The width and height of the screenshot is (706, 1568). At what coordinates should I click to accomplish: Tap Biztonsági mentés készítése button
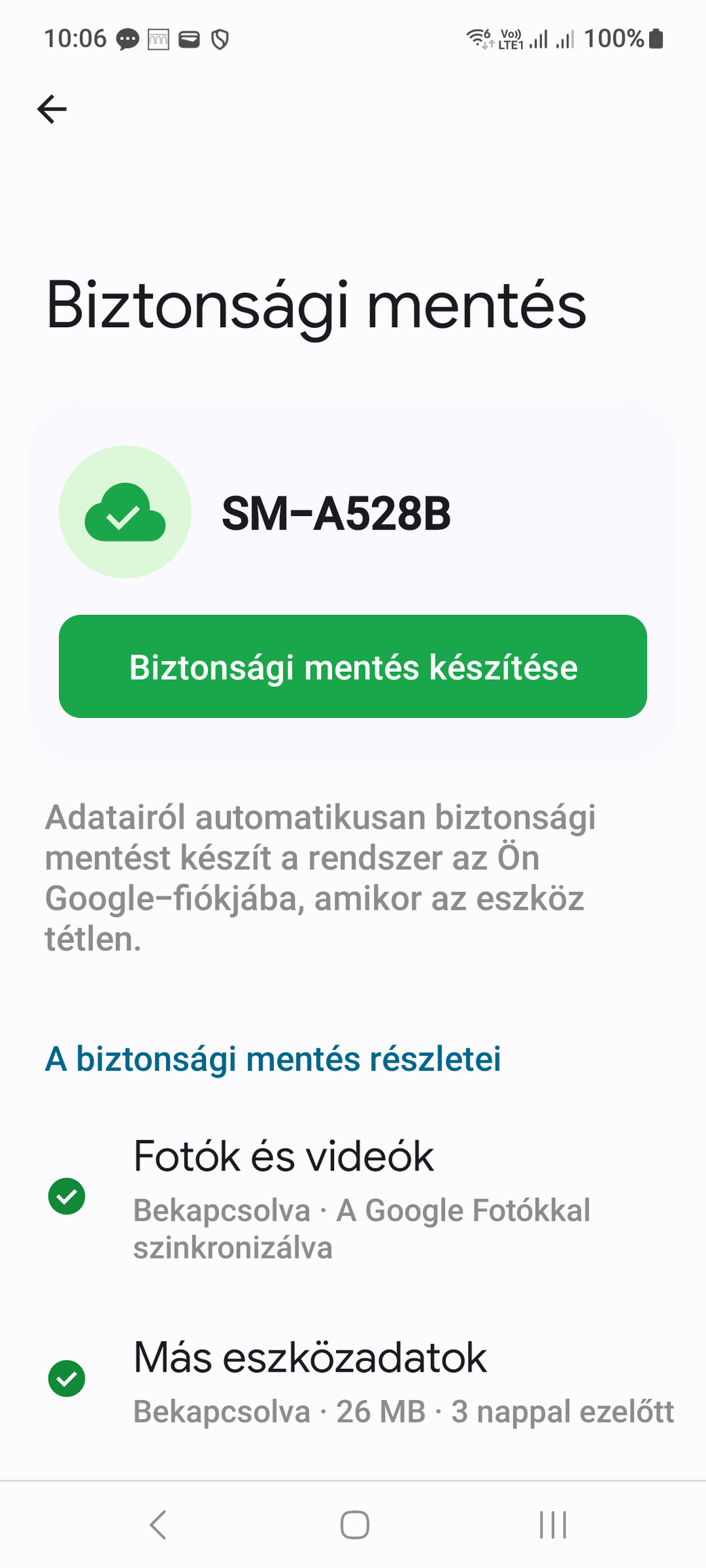click(352, 666)
